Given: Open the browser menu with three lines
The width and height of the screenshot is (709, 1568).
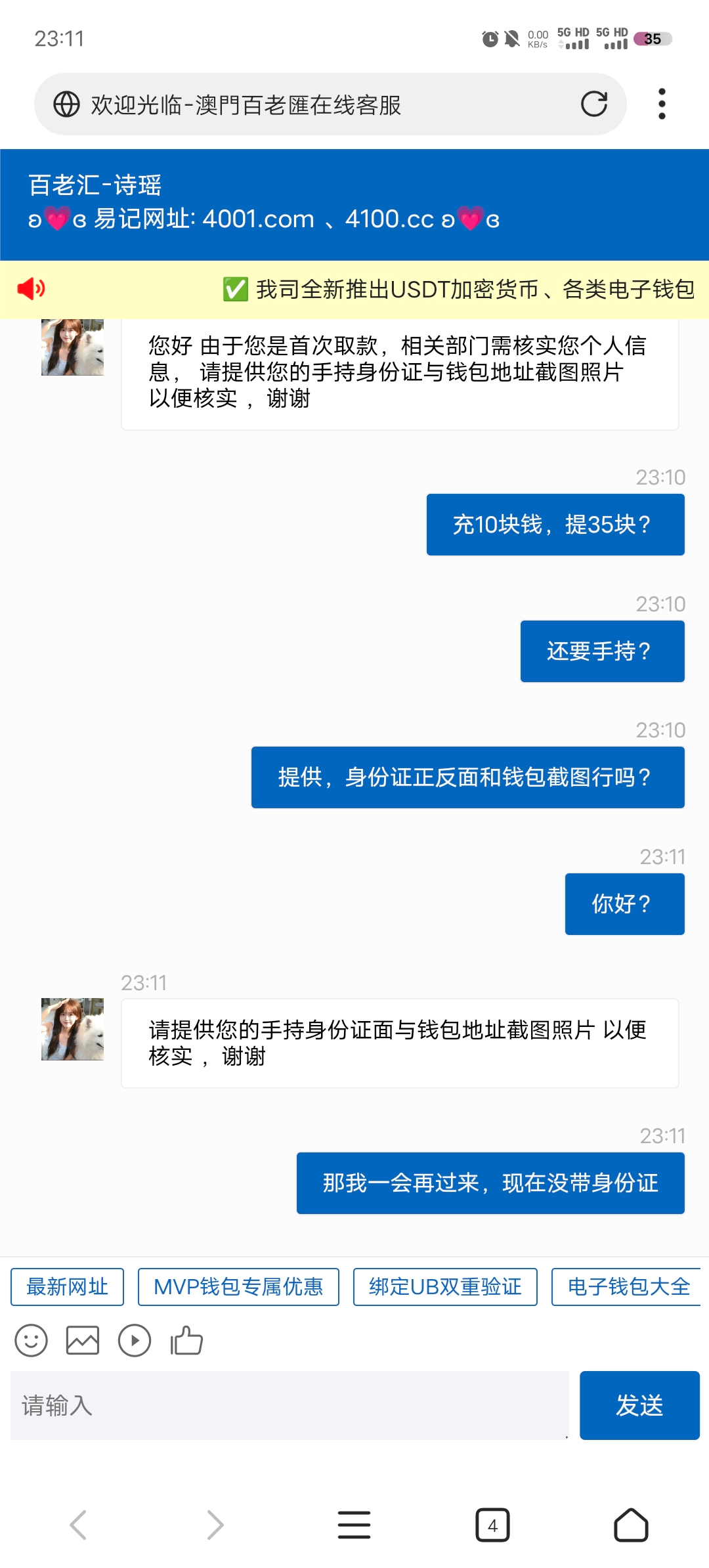Looking at the screenshot, I should point(354,1525).
